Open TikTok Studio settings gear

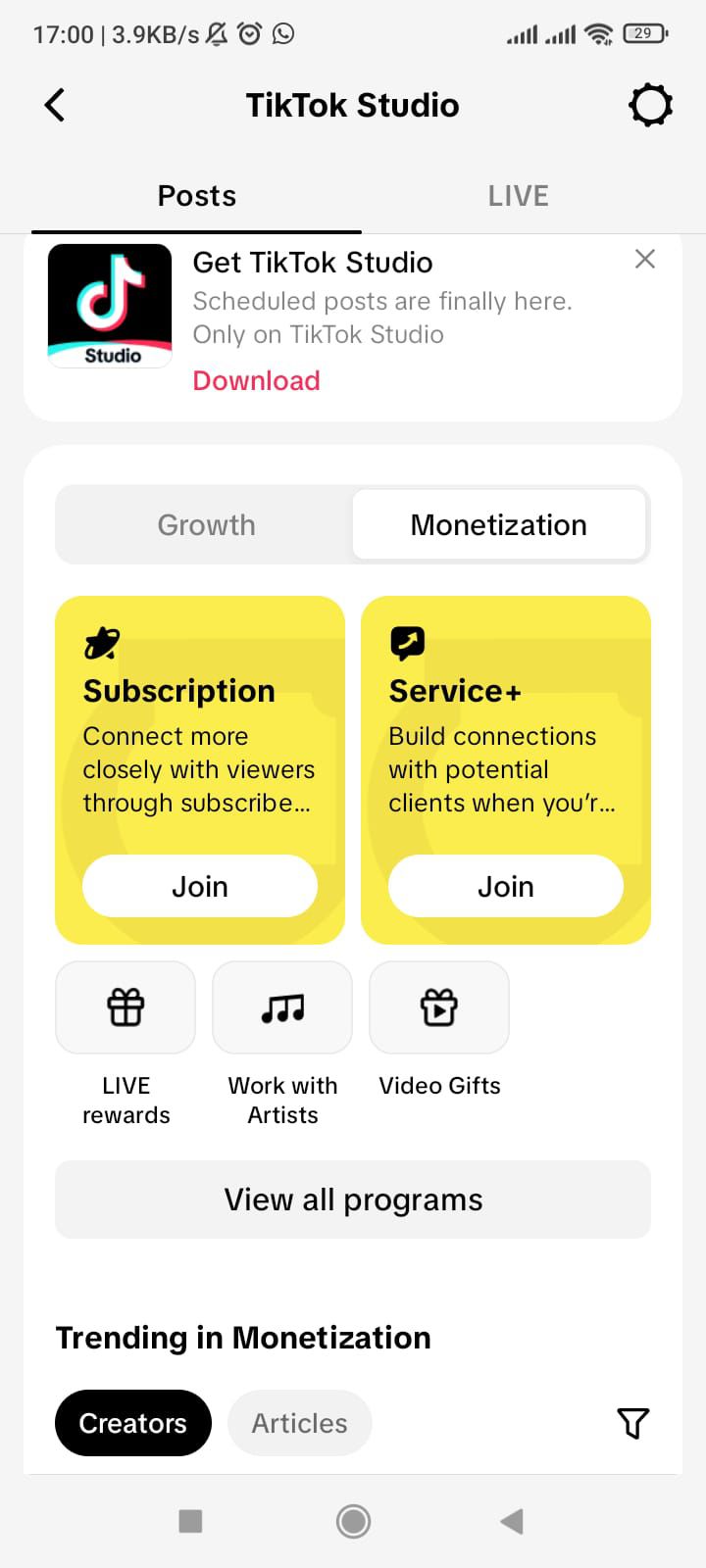650,105
